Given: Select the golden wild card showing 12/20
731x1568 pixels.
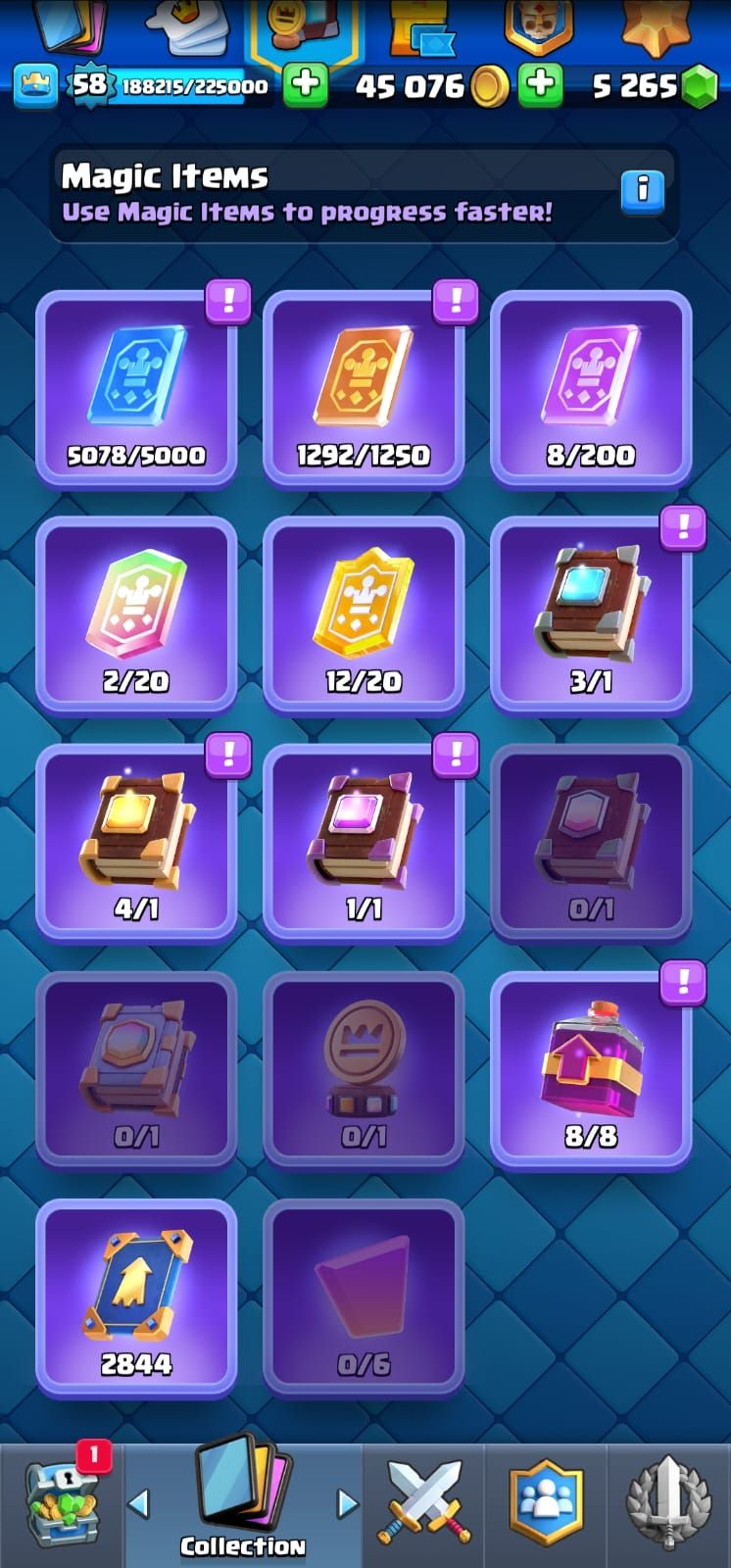Looking at the screenshot, I should click(364, 615).
